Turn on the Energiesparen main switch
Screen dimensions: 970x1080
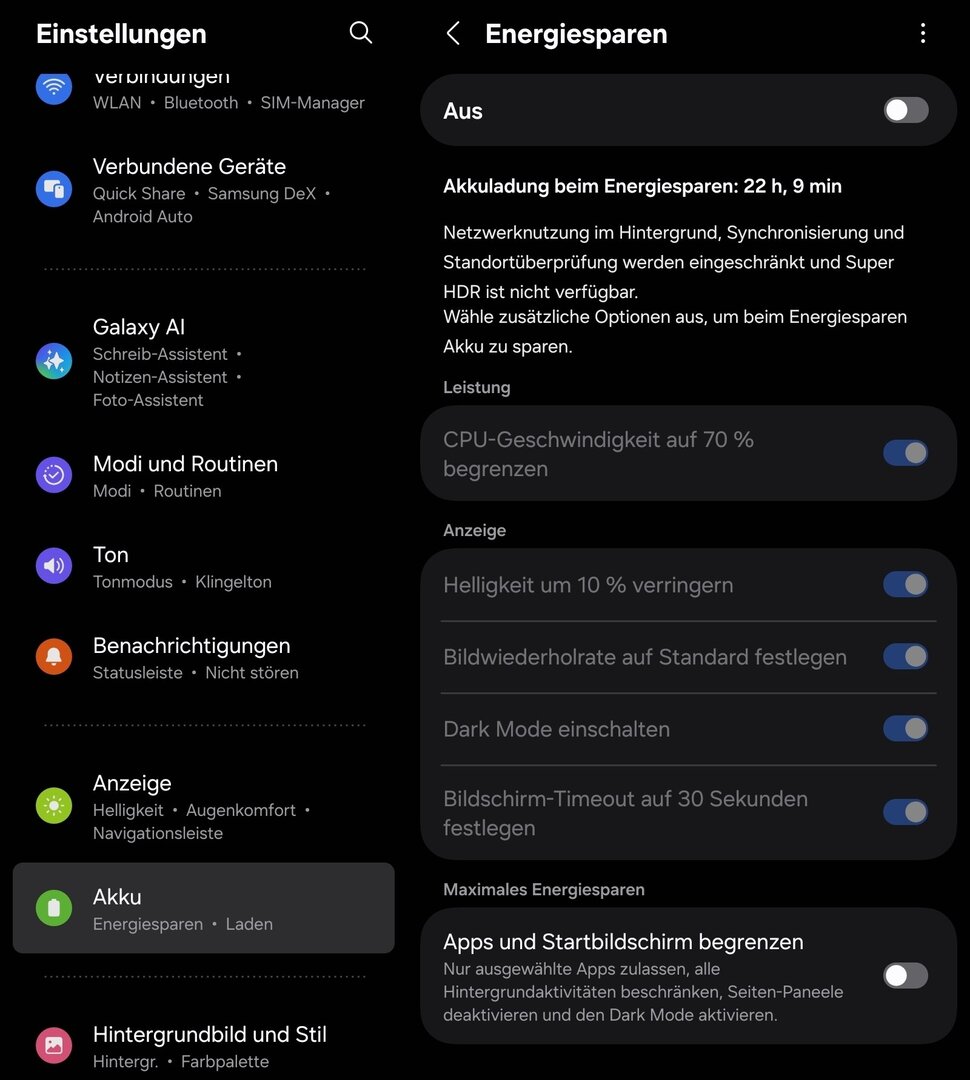[906, 110]
